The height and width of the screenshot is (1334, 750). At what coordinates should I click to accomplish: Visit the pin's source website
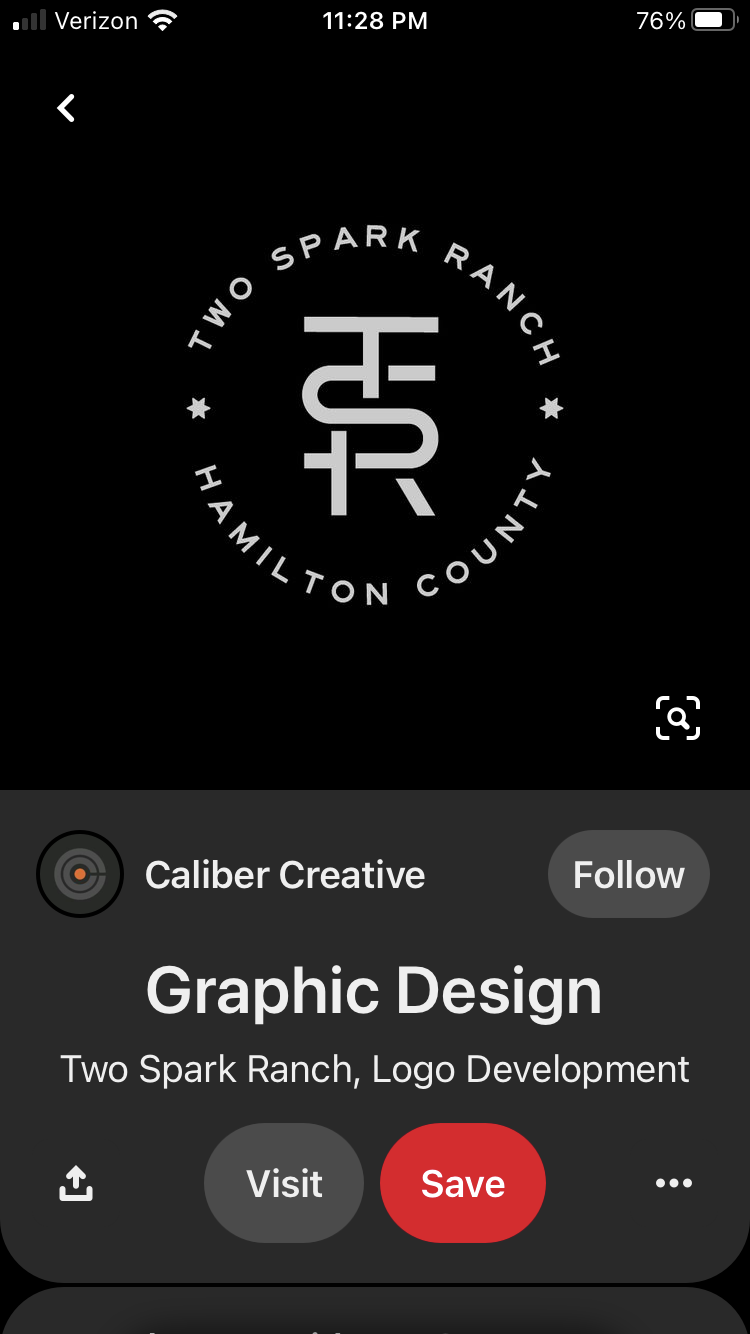pos(284,1184)
